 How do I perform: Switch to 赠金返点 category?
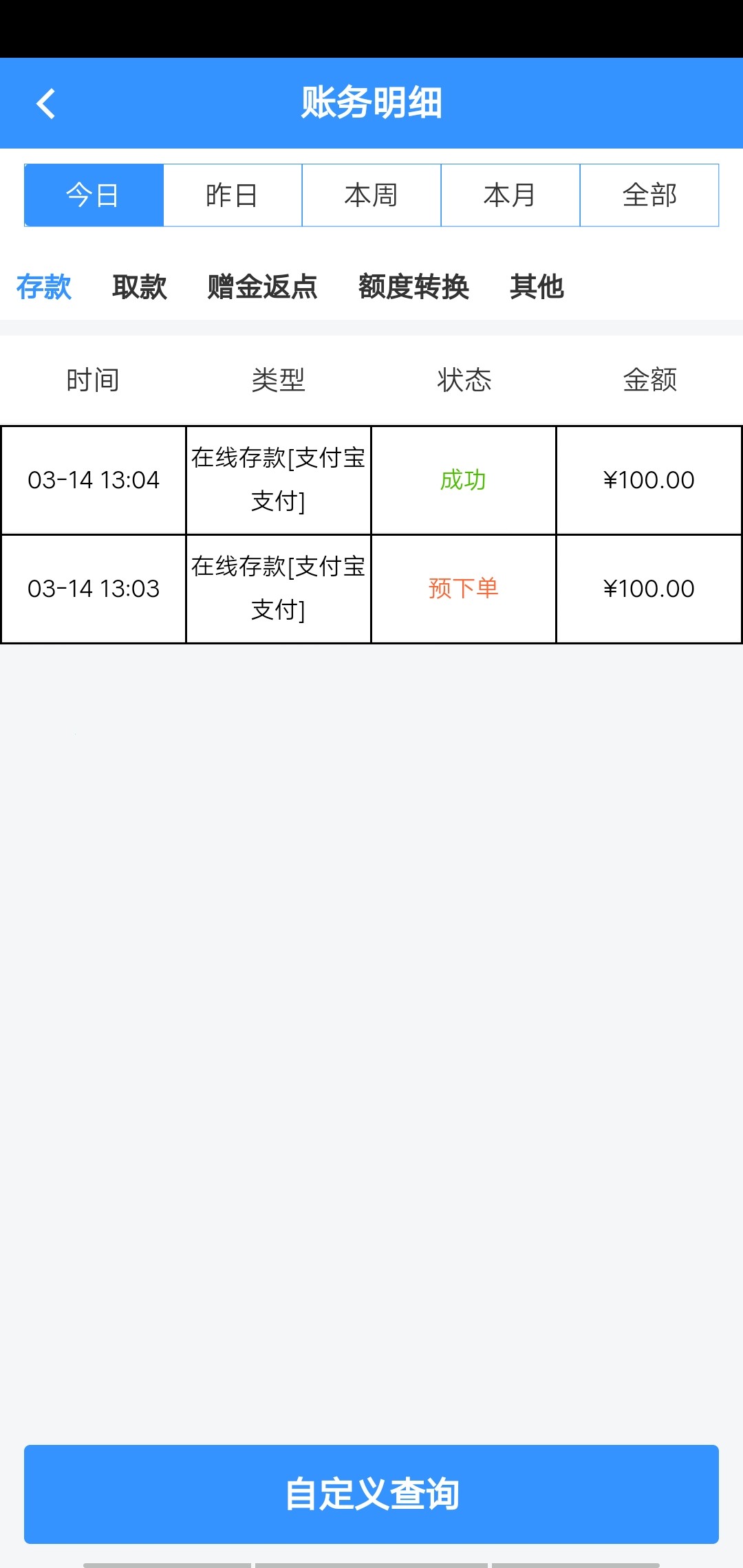[262, 287]
